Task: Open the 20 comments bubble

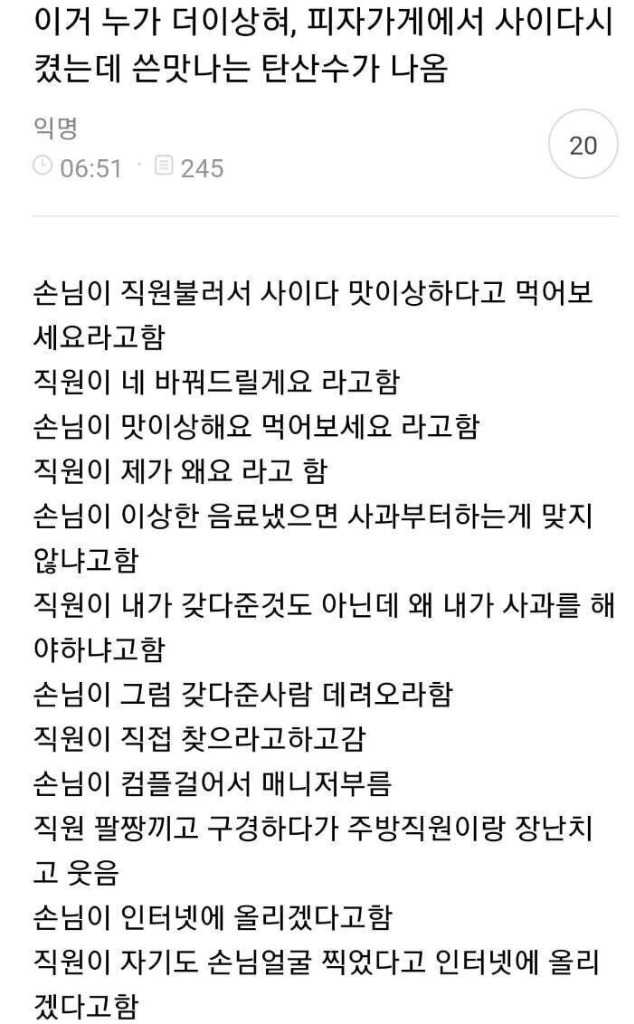Action: [582, 147]
